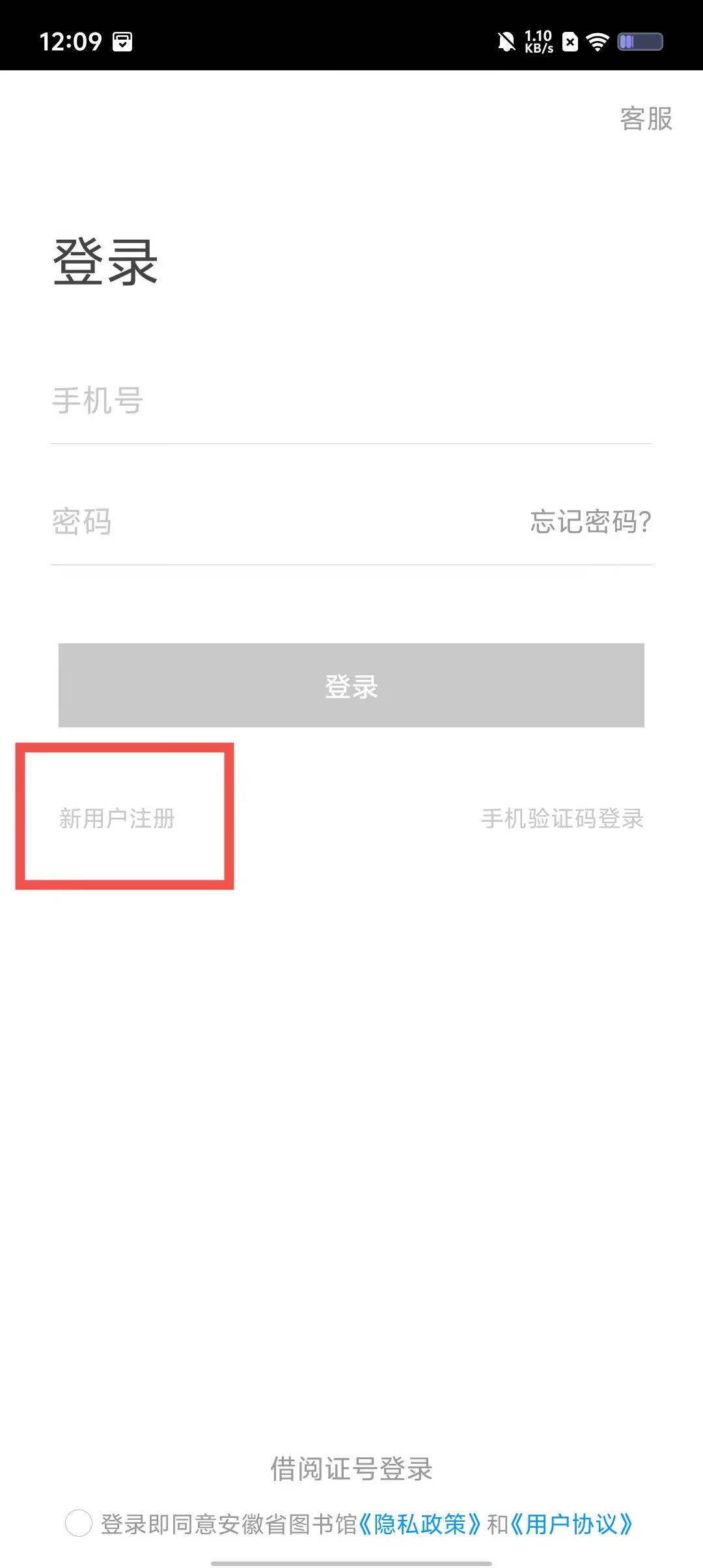
Task: Open 忘记密码? to reset the password
Action: point(590,522)
